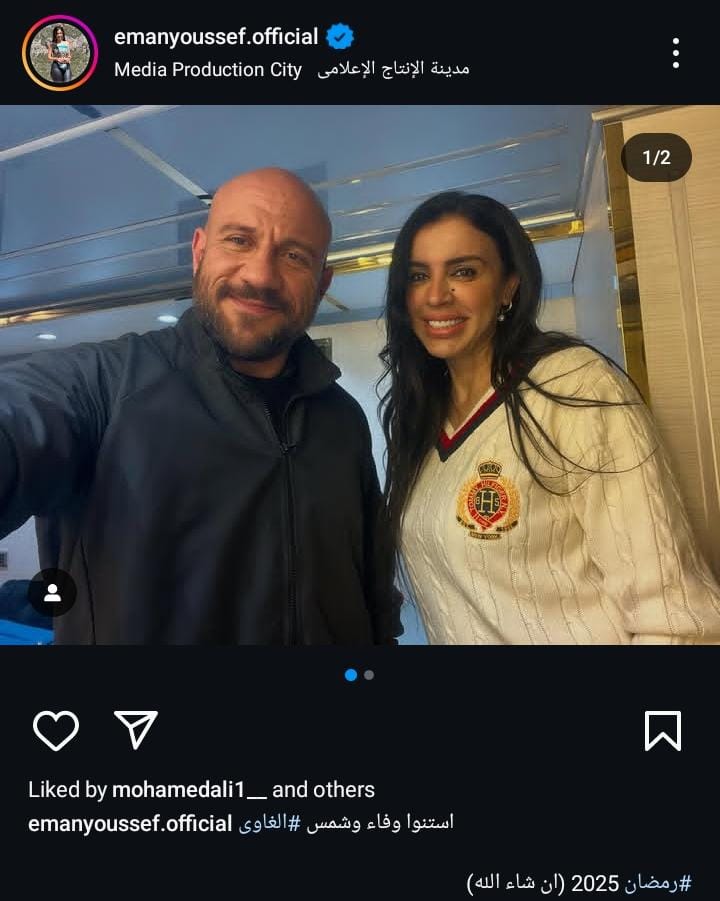
Task: Open the #الغاوى hashtag
Action: coord(269,823)
